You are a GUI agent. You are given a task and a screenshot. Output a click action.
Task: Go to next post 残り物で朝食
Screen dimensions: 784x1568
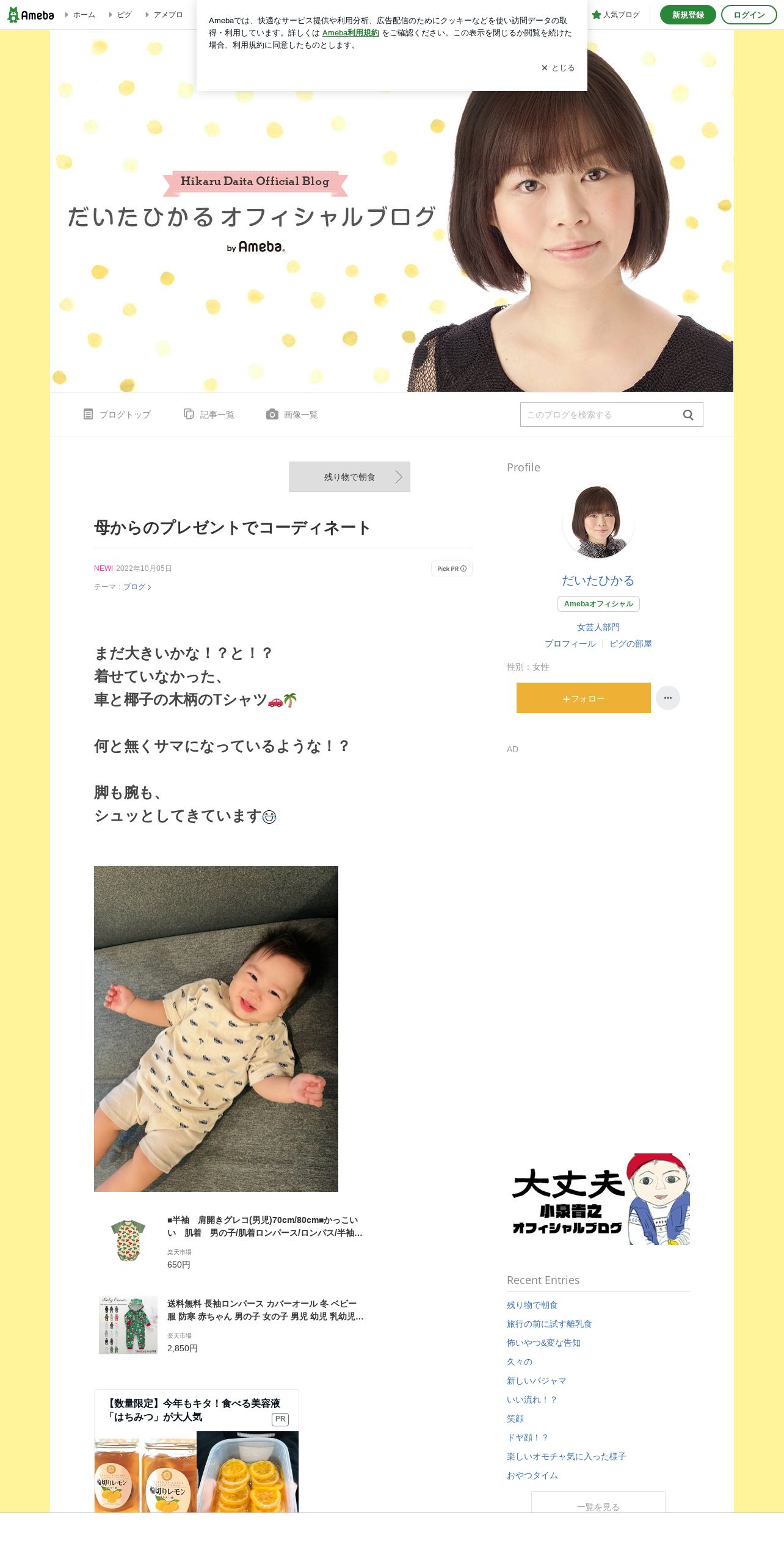[350, 477]
